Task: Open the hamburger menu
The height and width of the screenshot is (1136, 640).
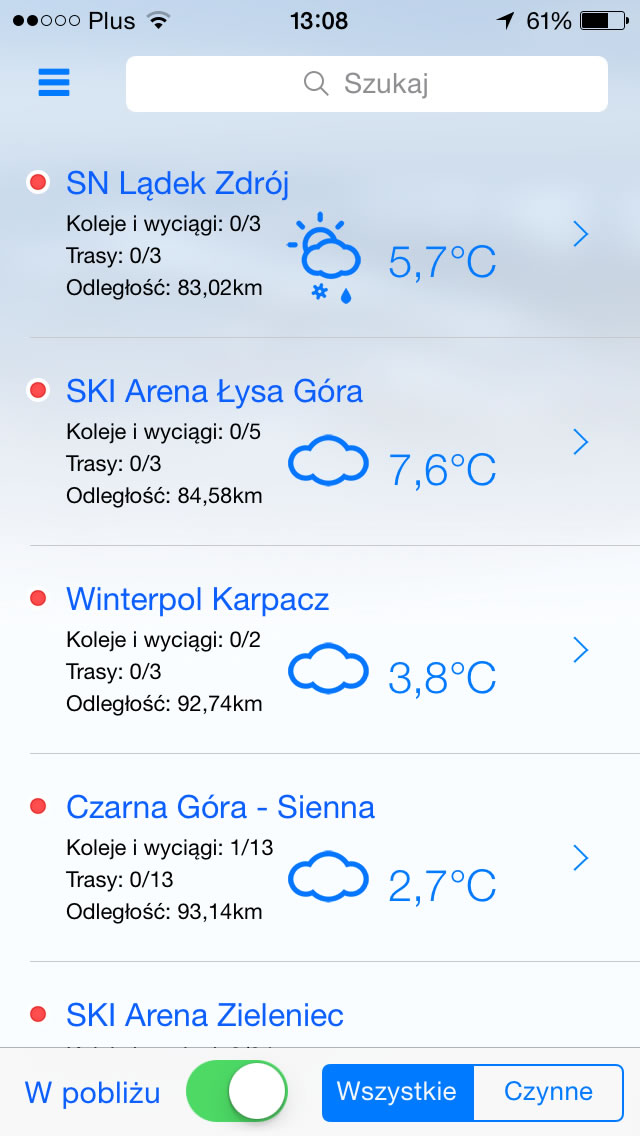Action: 54,83
